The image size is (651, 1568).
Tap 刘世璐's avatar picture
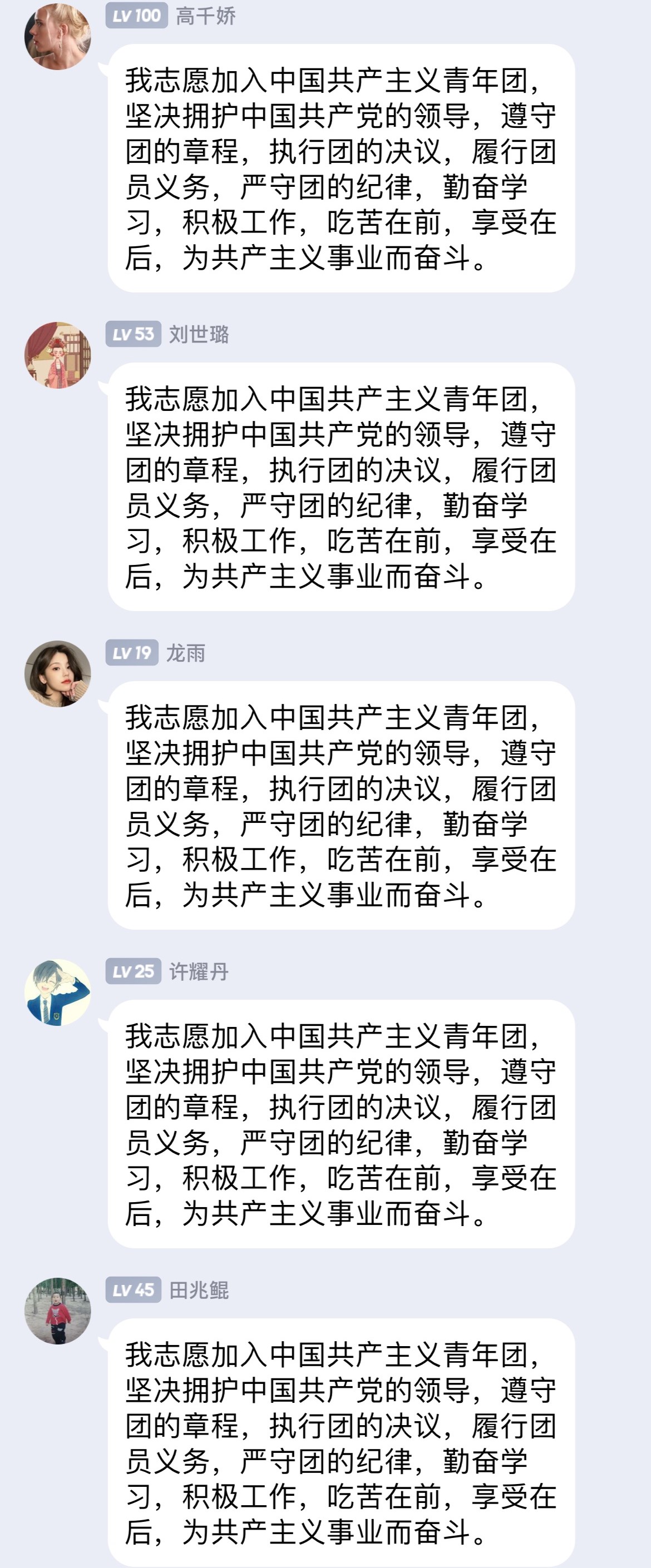tap(57, 355)
